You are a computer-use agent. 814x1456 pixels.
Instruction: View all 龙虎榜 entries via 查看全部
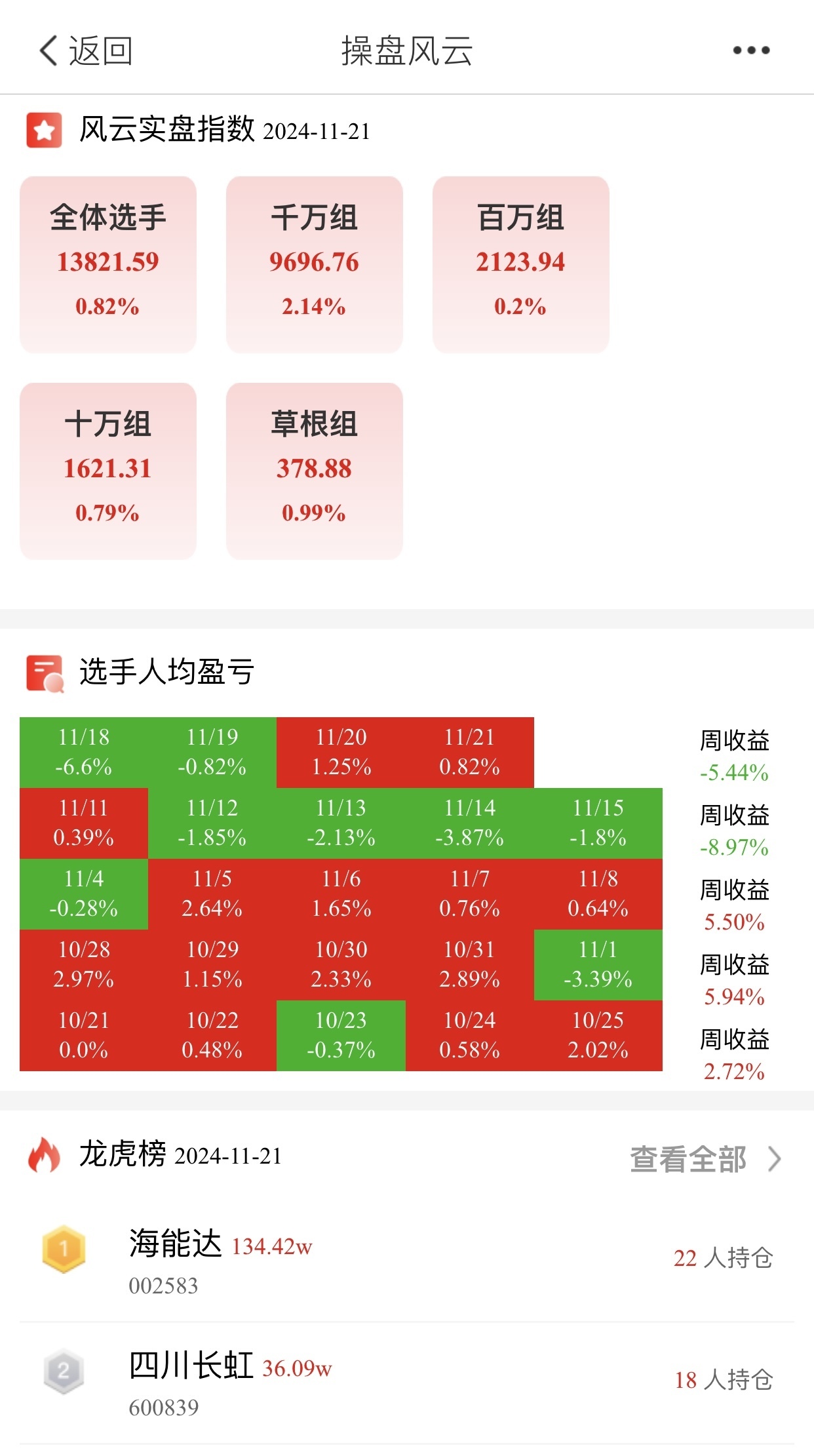click(x=706, y=1159)
